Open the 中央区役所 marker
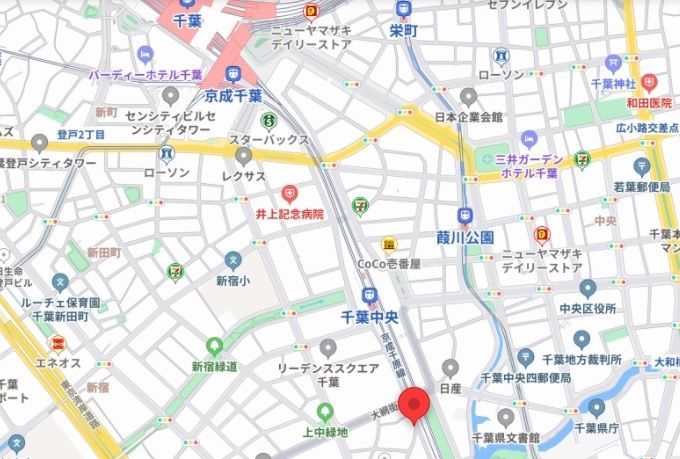The image size is (680, 459). click(588, 288)
